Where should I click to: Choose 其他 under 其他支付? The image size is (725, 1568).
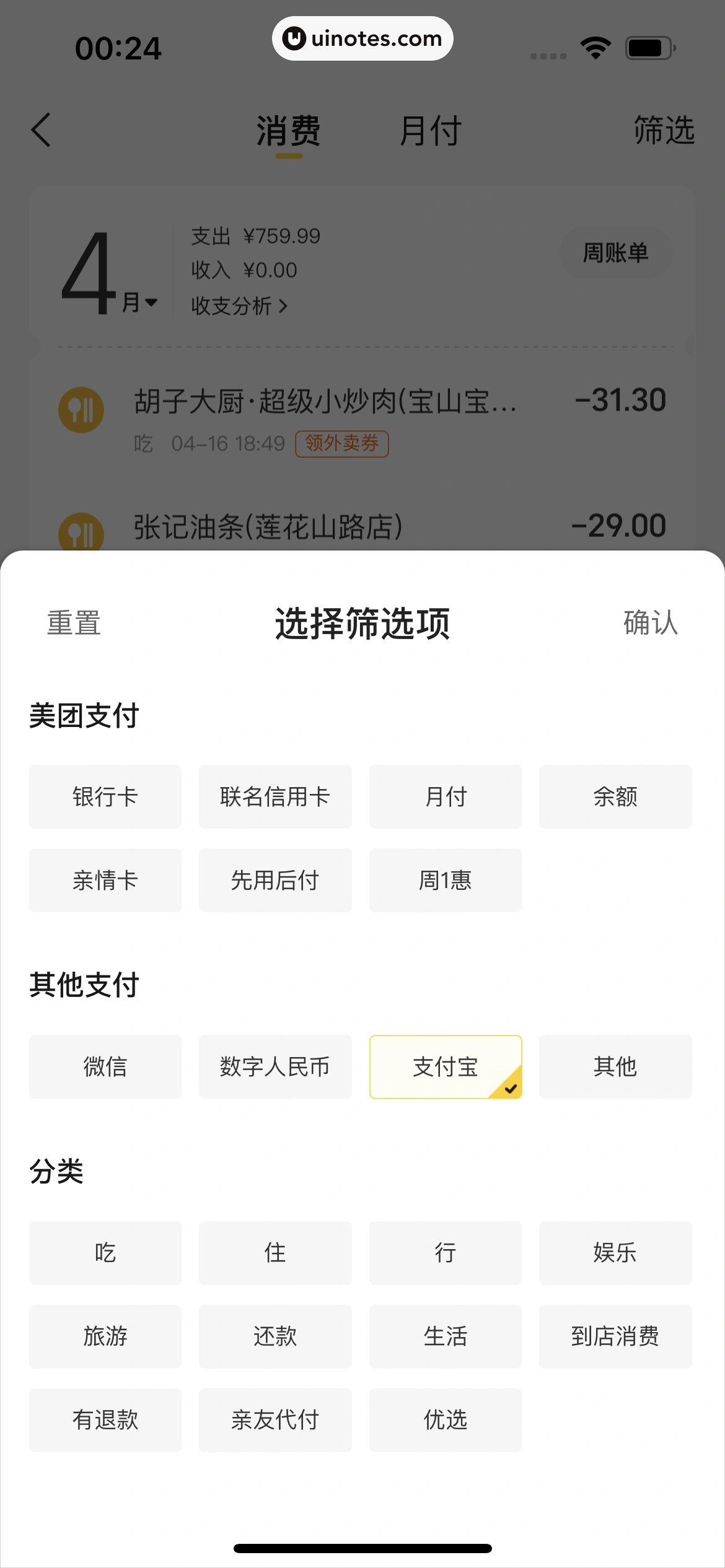[615, 1066]
